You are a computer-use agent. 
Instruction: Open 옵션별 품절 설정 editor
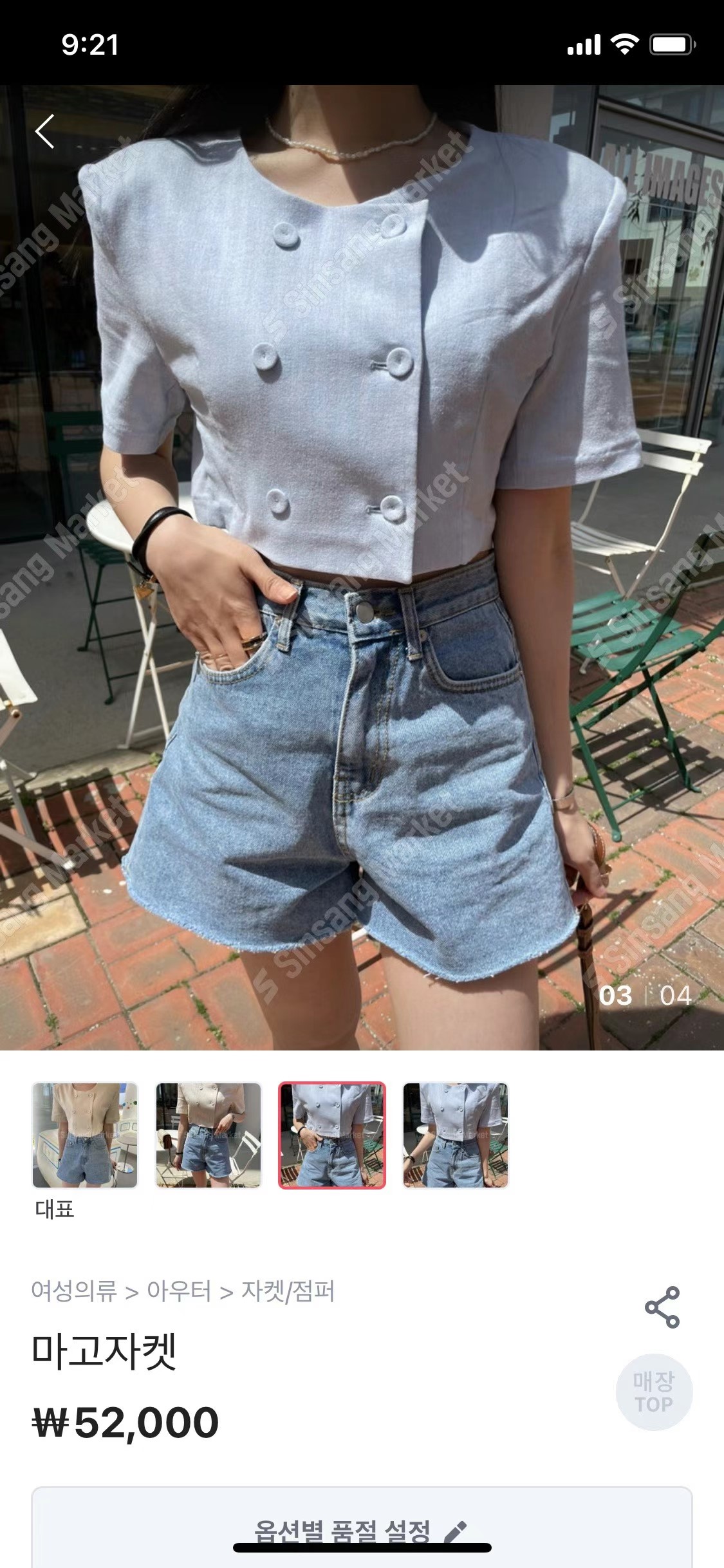(360, 1531)
